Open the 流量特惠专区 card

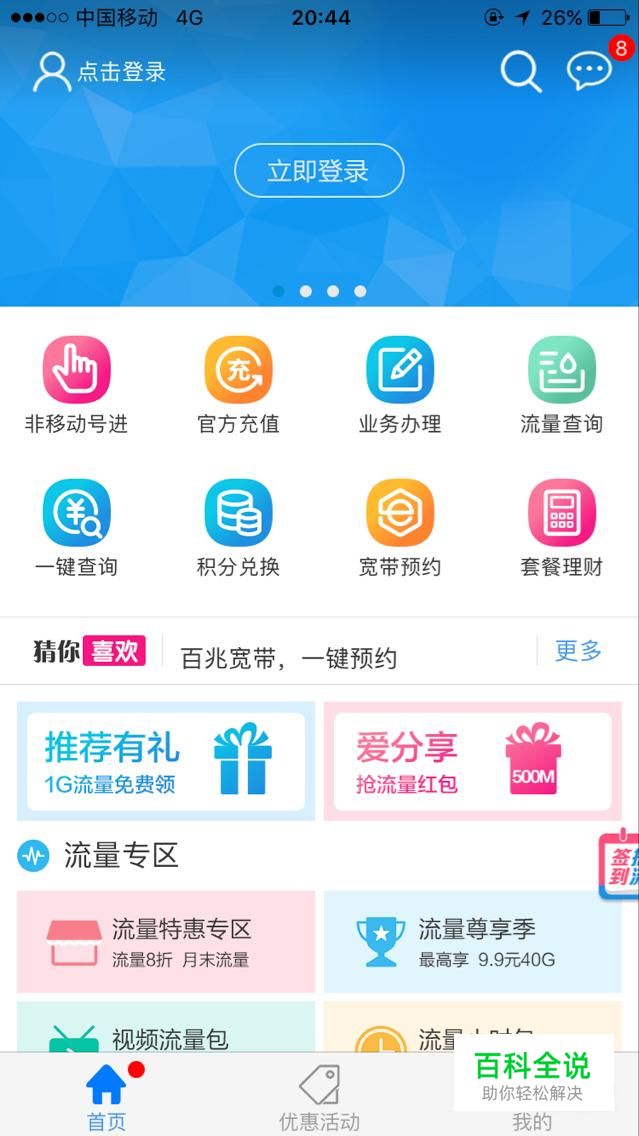[x=166, y=942]
